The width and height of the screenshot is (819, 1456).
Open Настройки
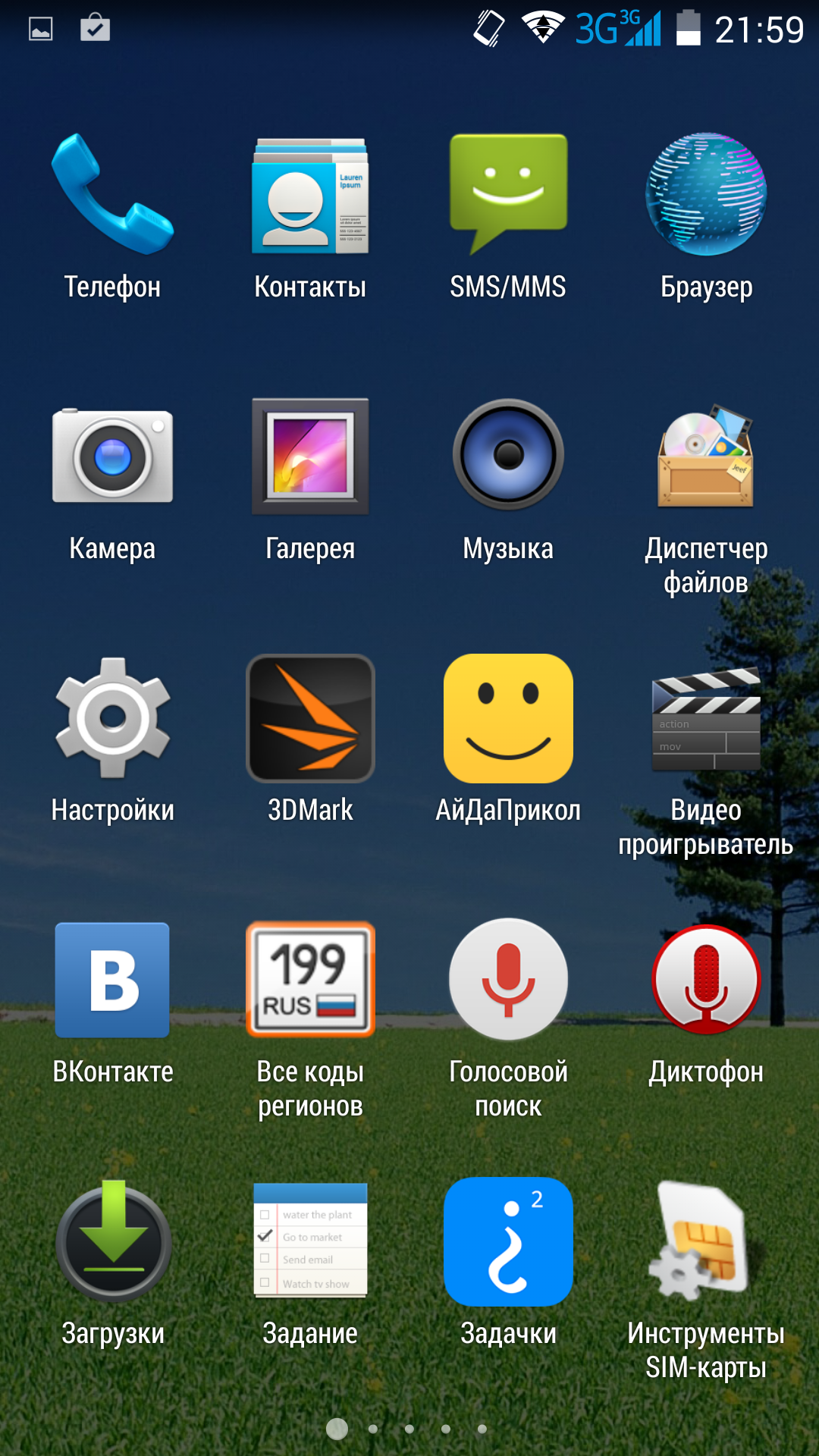point(112,718)
